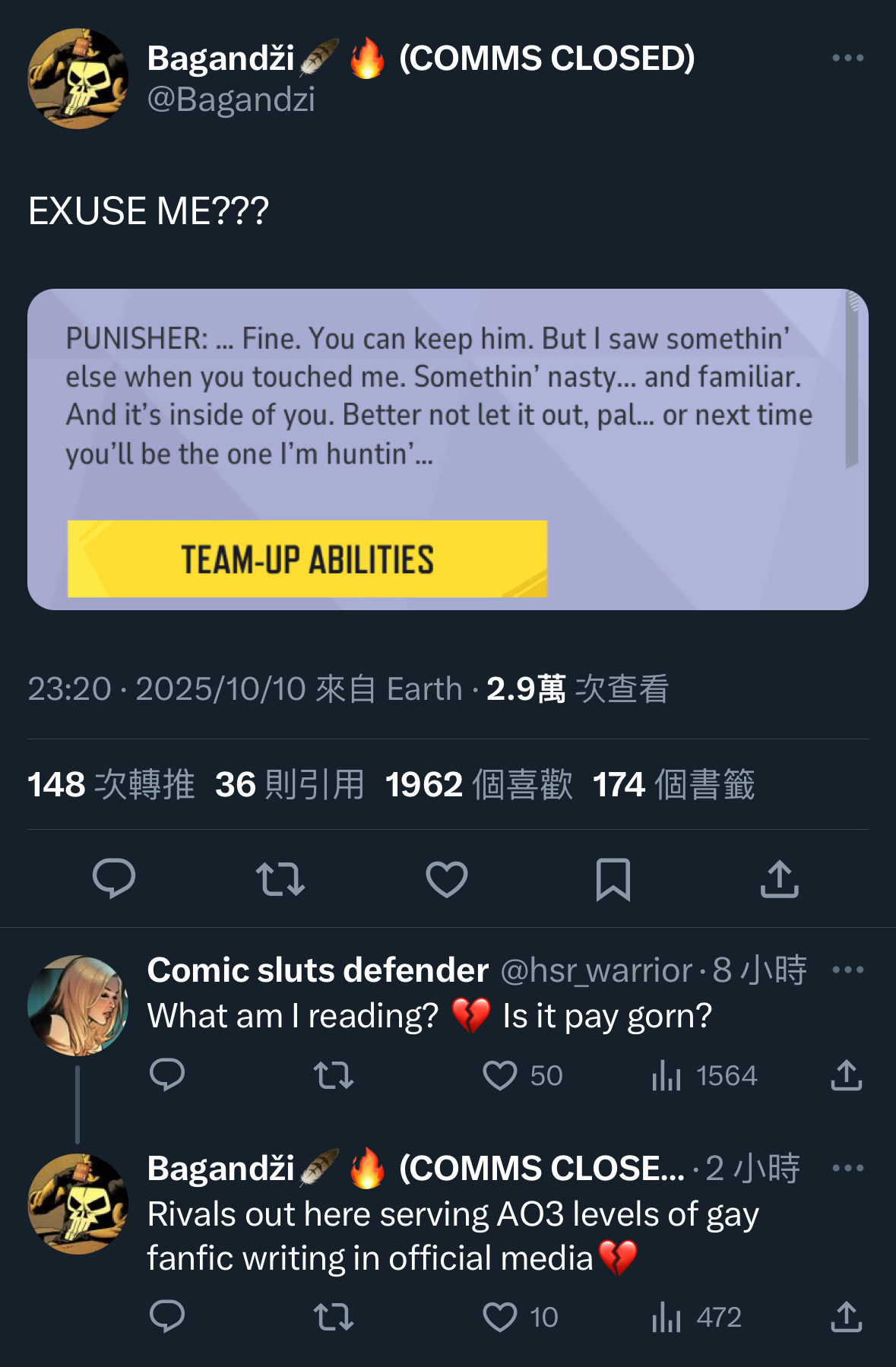Open Bagandži's profile picture on main tweet
This screenshot has width=896, height=1367.
pos(78,78)
